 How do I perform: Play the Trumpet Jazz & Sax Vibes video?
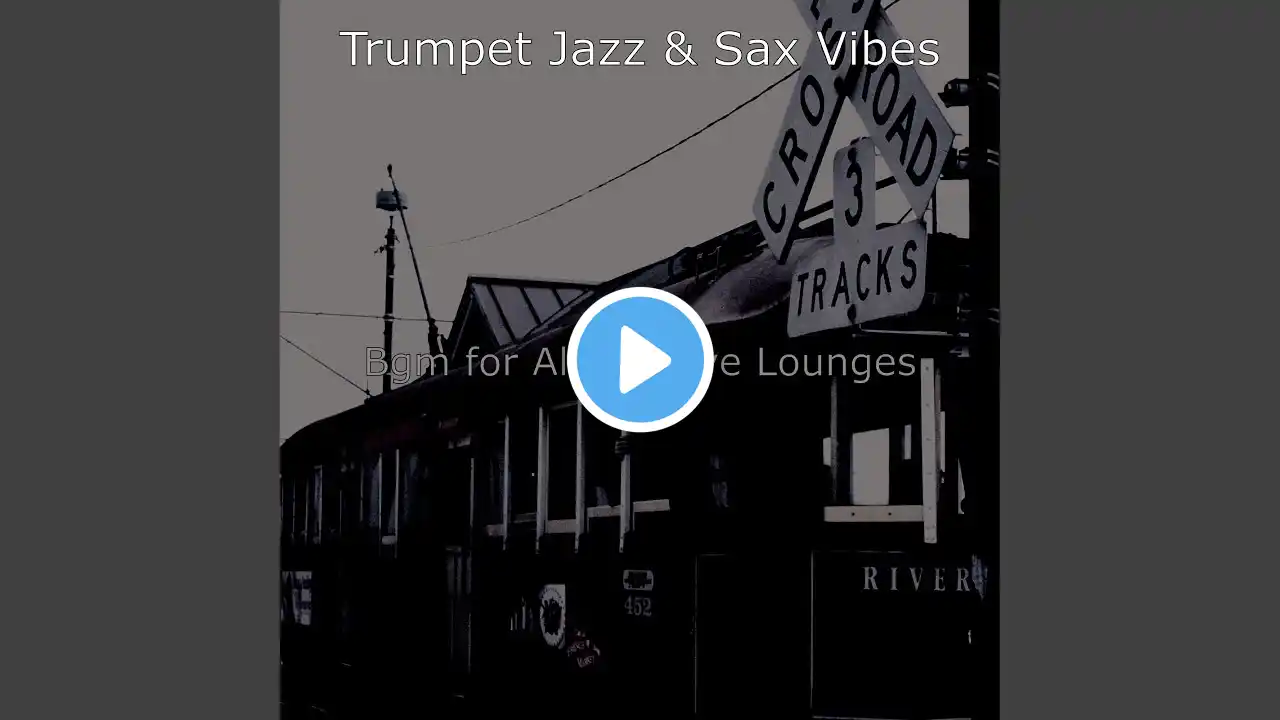click(x=640, y=359)
